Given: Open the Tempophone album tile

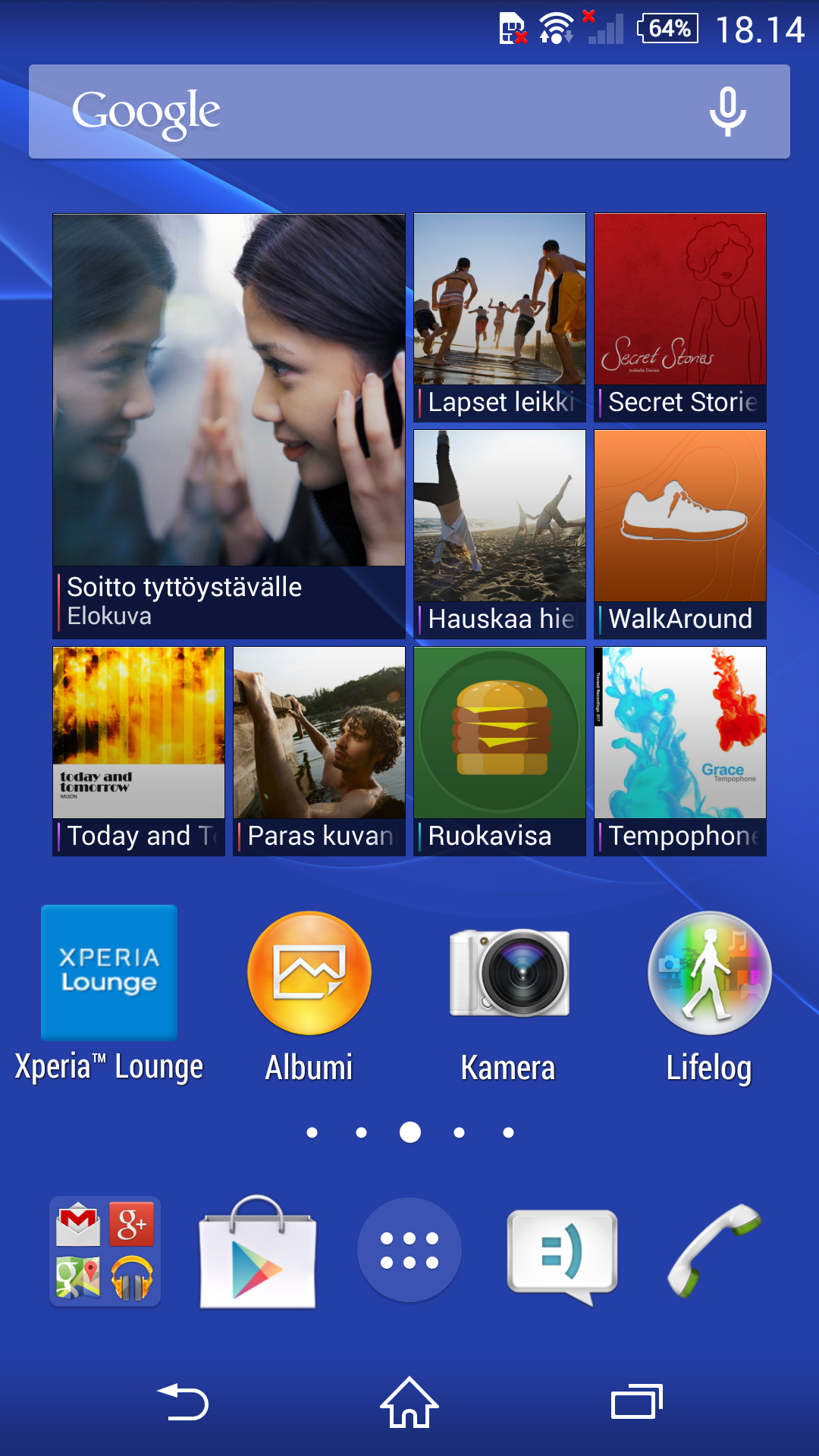Looking at the screenshot, I should (x=680, y=752).
